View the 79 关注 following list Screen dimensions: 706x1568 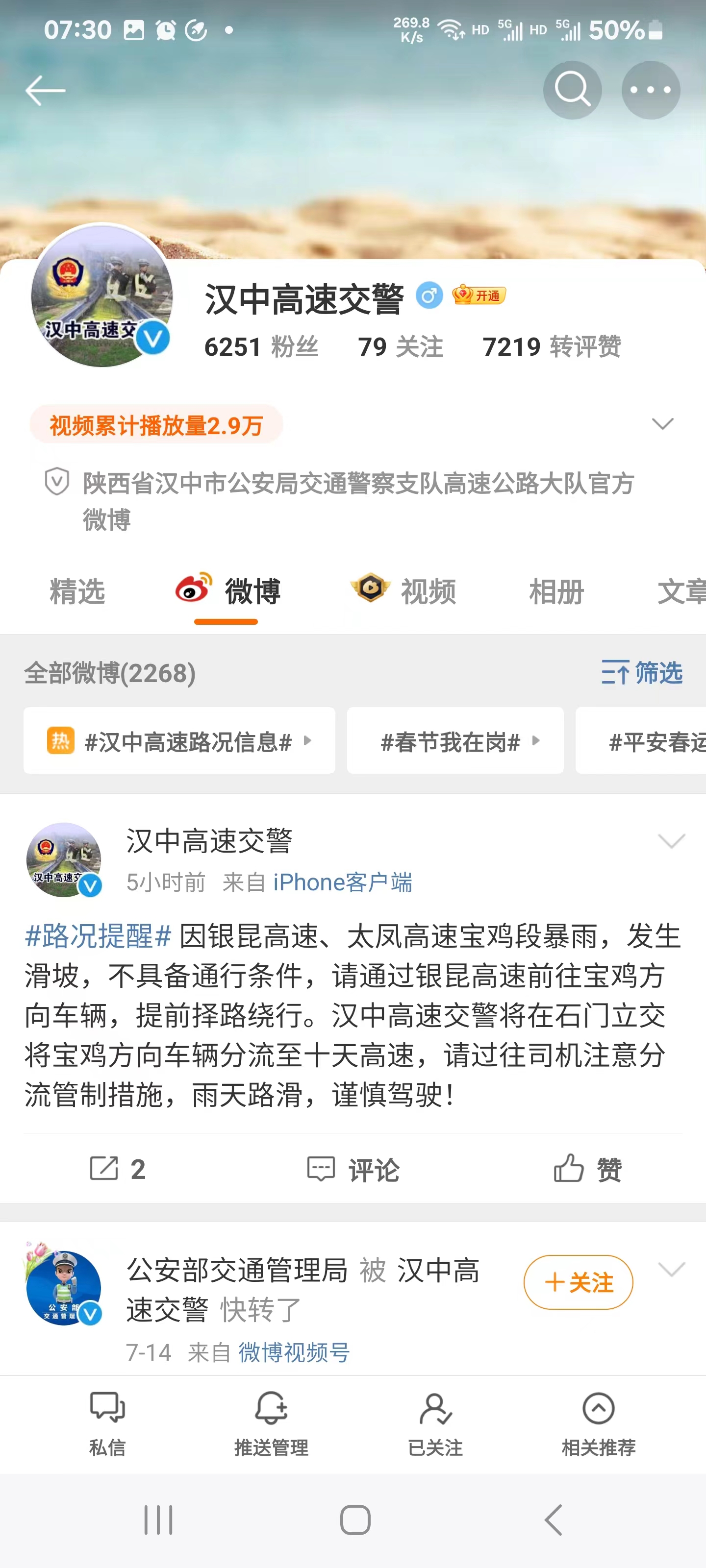400,347
